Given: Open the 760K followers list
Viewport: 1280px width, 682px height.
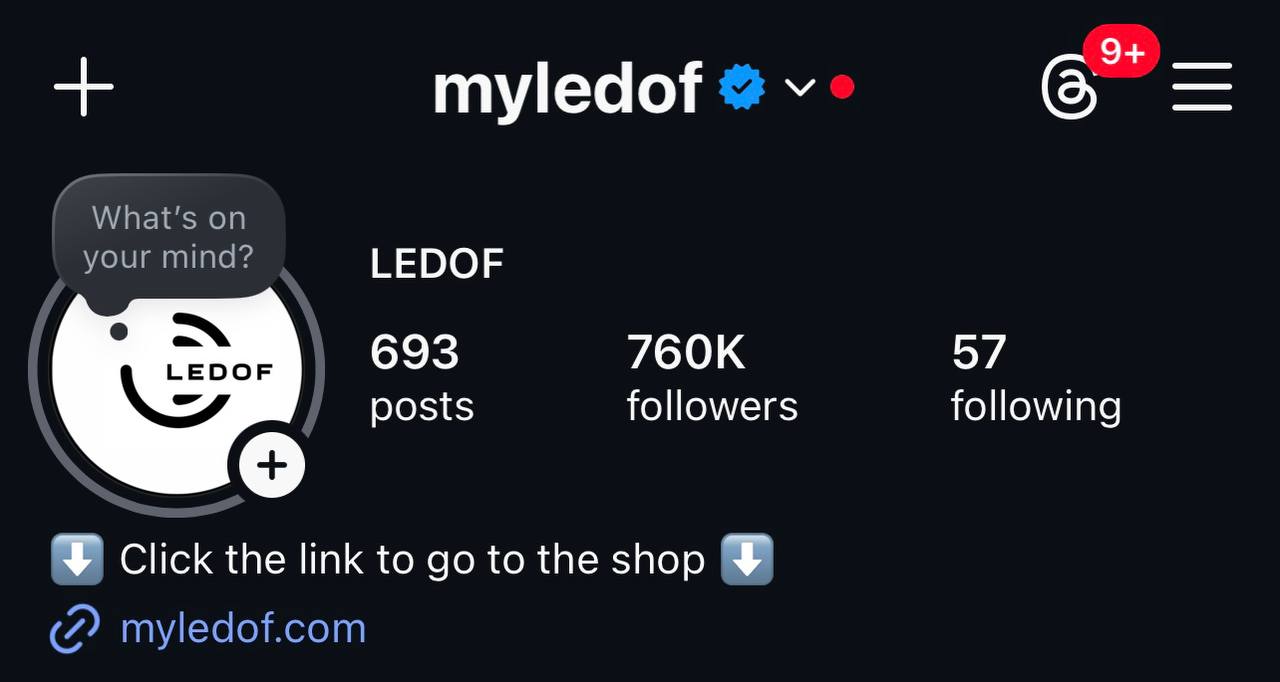Looking at the screenshot, I should click(711, 378).
